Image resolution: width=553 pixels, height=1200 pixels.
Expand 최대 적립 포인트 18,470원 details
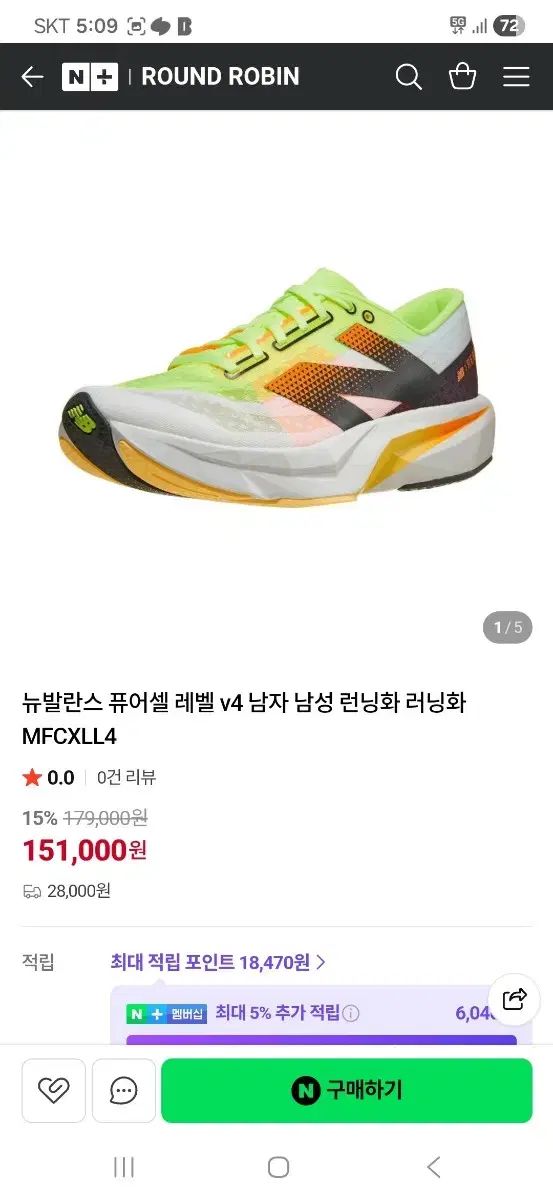point(218,962)
